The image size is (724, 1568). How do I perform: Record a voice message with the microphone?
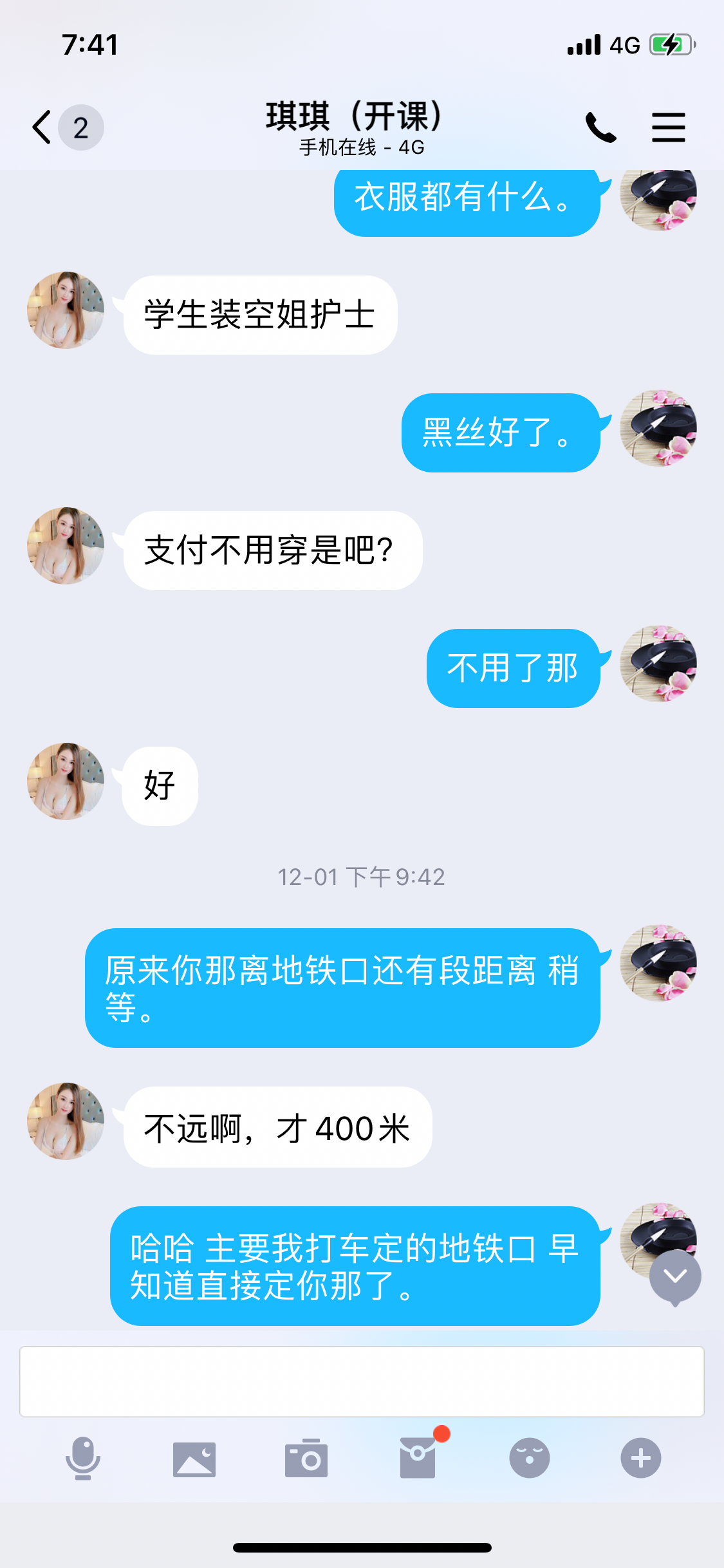83,1458
